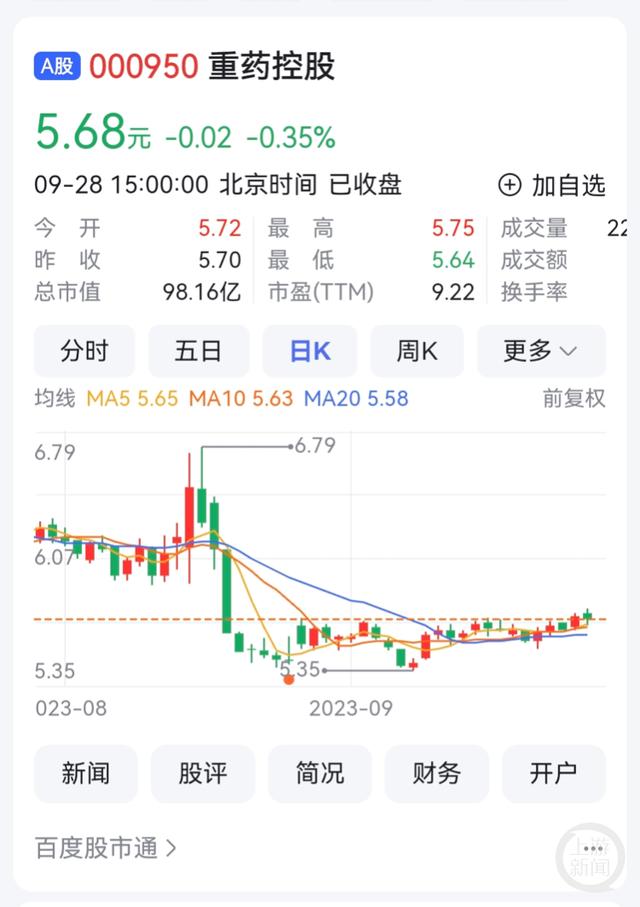View 财务 financial data

point(437,773)
